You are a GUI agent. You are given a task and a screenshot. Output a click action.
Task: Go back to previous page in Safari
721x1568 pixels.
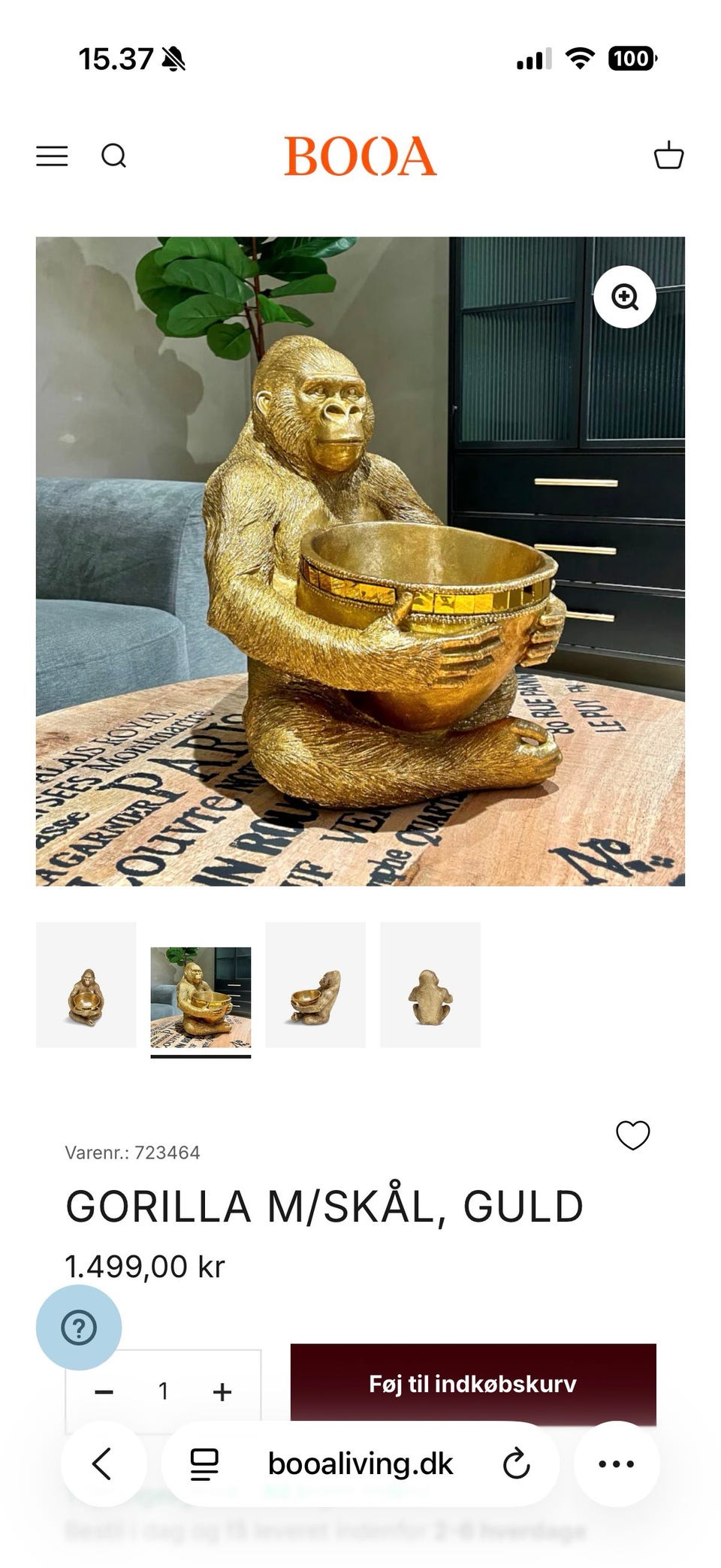coord(103,1463)
